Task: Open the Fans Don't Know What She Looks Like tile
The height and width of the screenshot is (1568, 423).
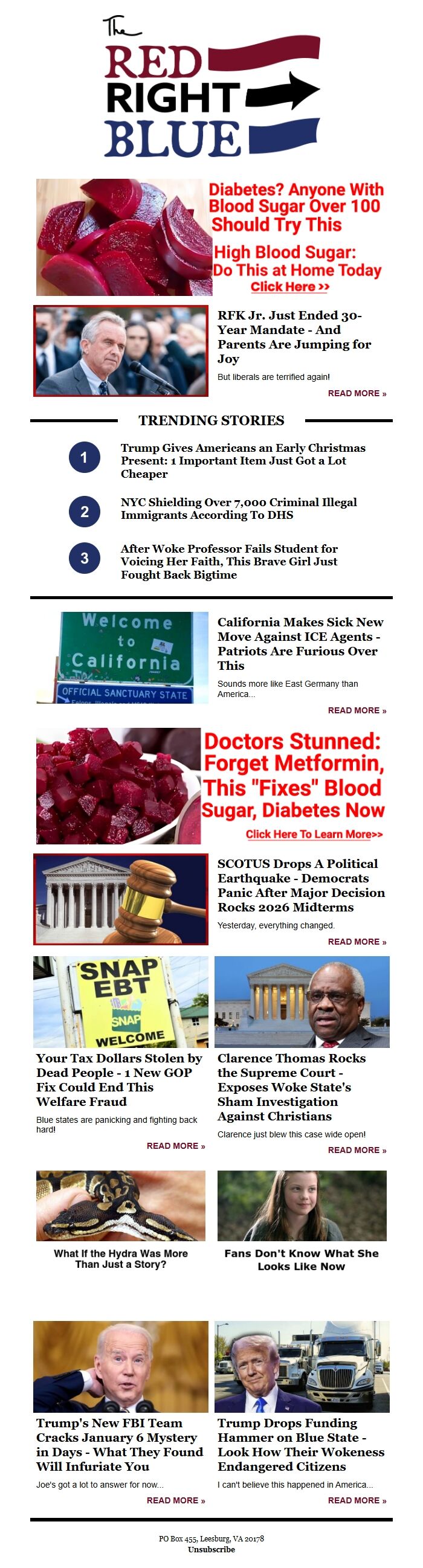Action: [x=302, y=1205]
